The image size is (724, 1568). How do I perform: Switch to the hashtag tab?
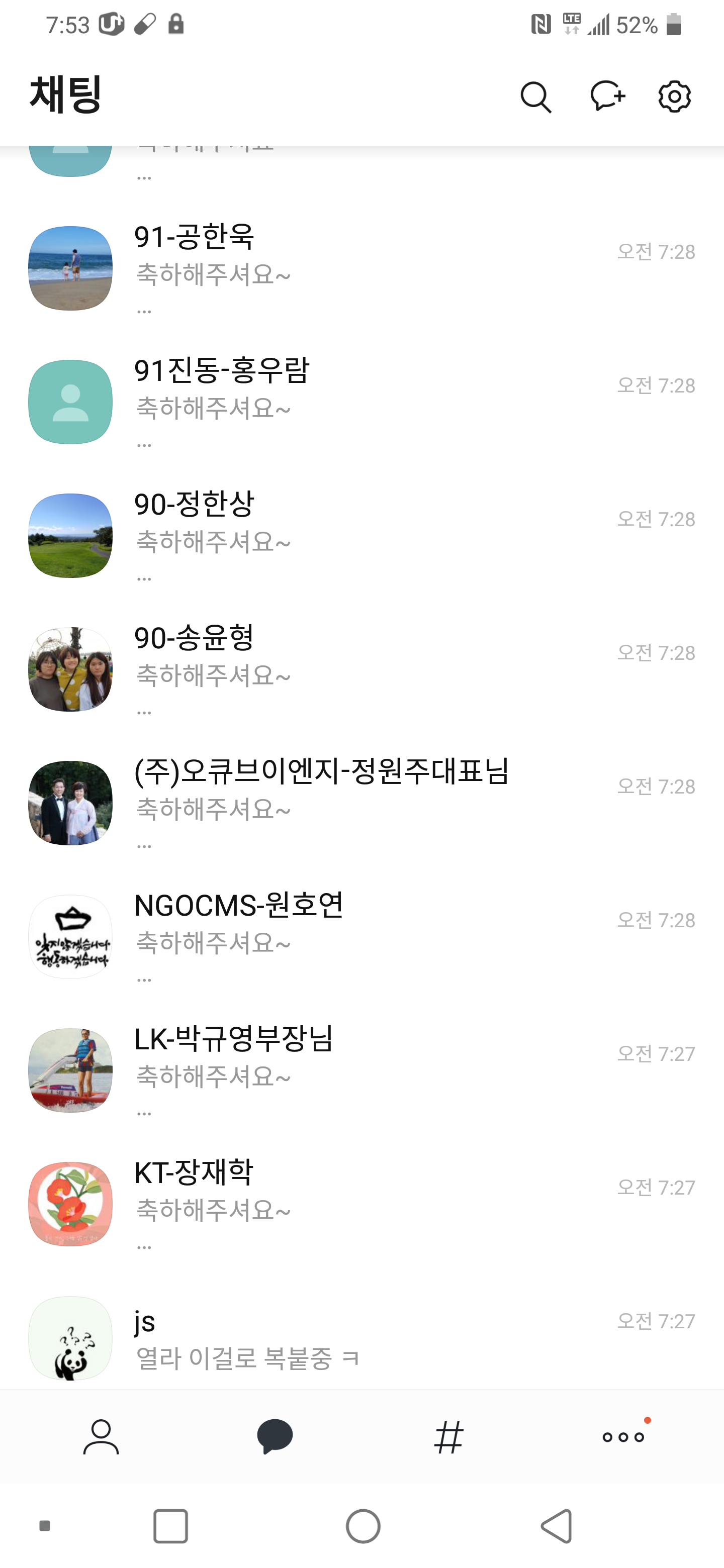[449, 1437]
